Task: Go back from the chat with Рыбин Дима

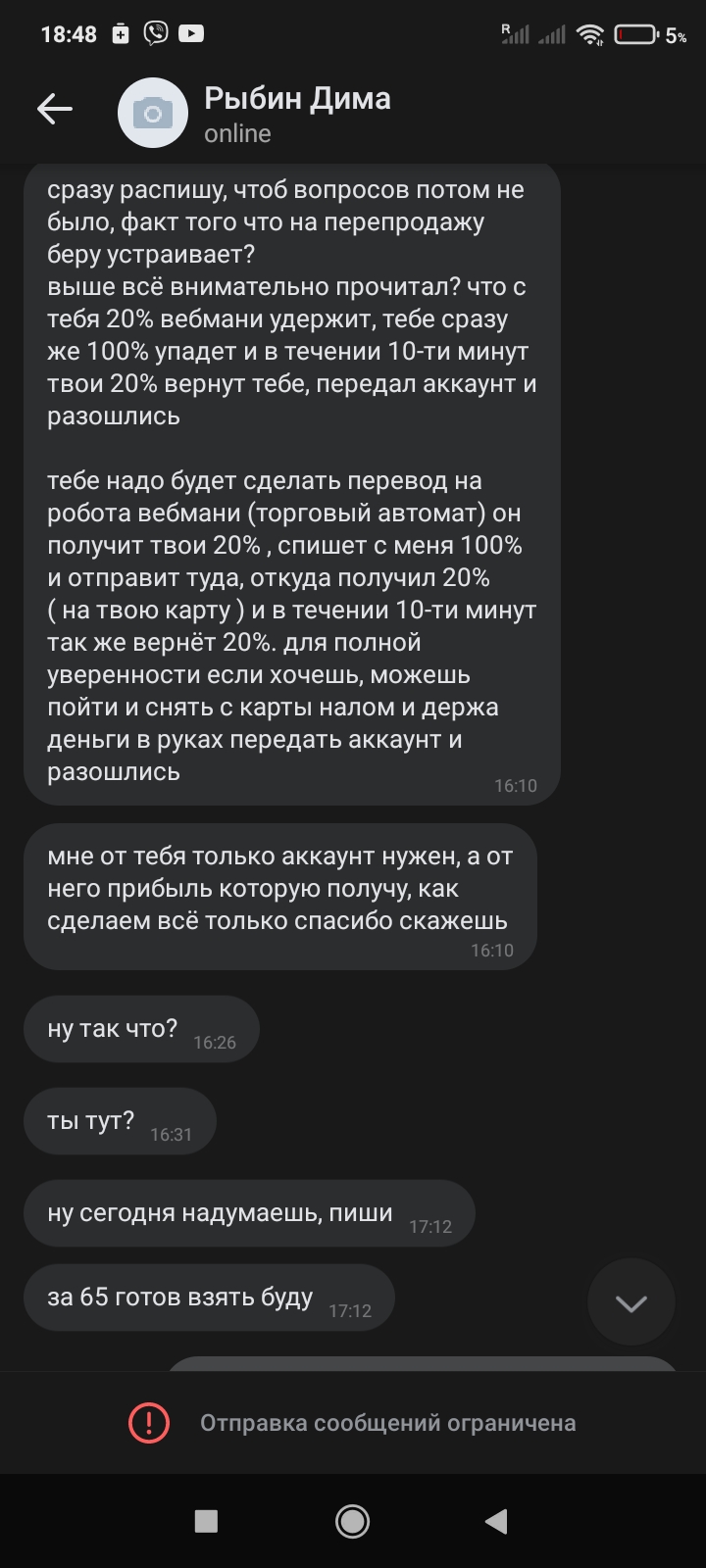Action: point(55,110)
